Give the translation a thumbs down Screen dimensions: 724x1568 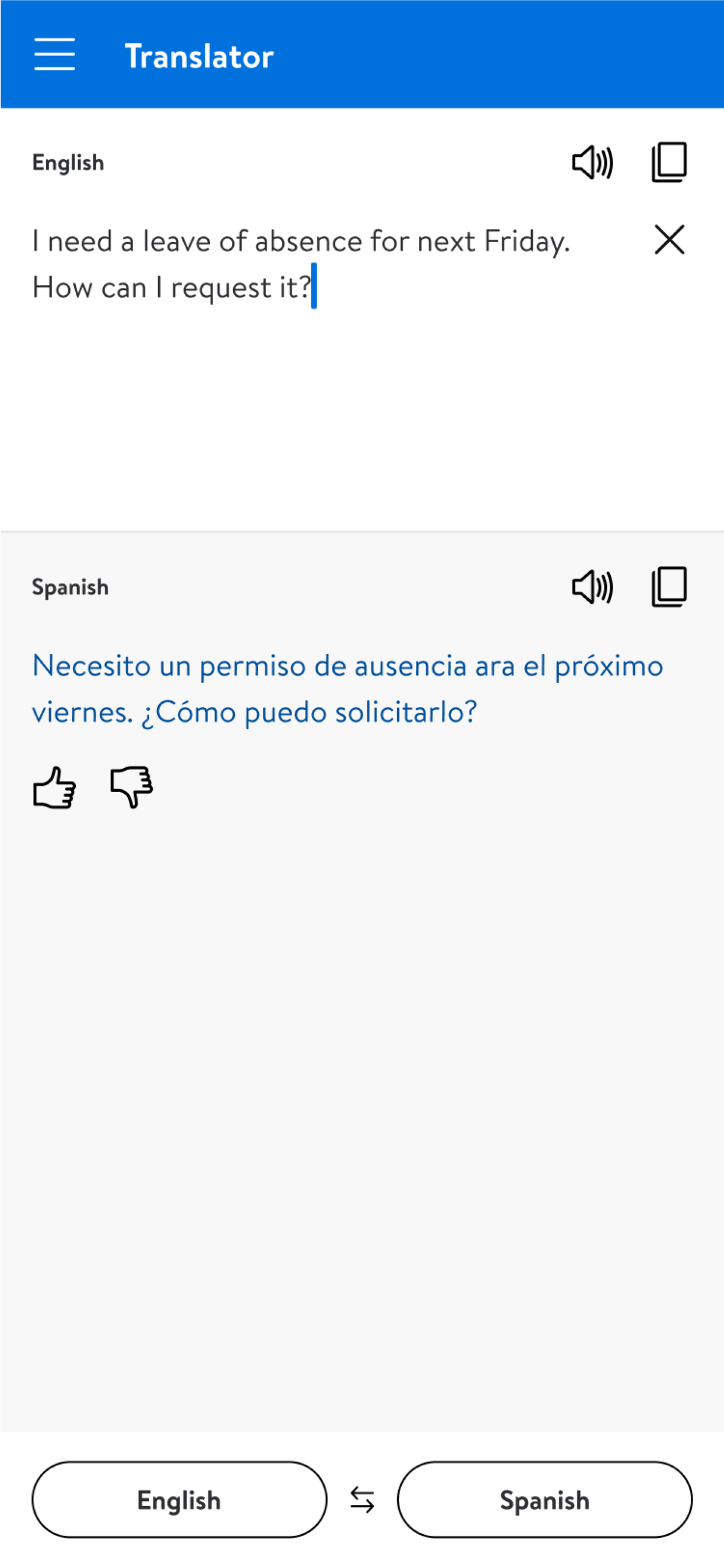coord(131,787)
